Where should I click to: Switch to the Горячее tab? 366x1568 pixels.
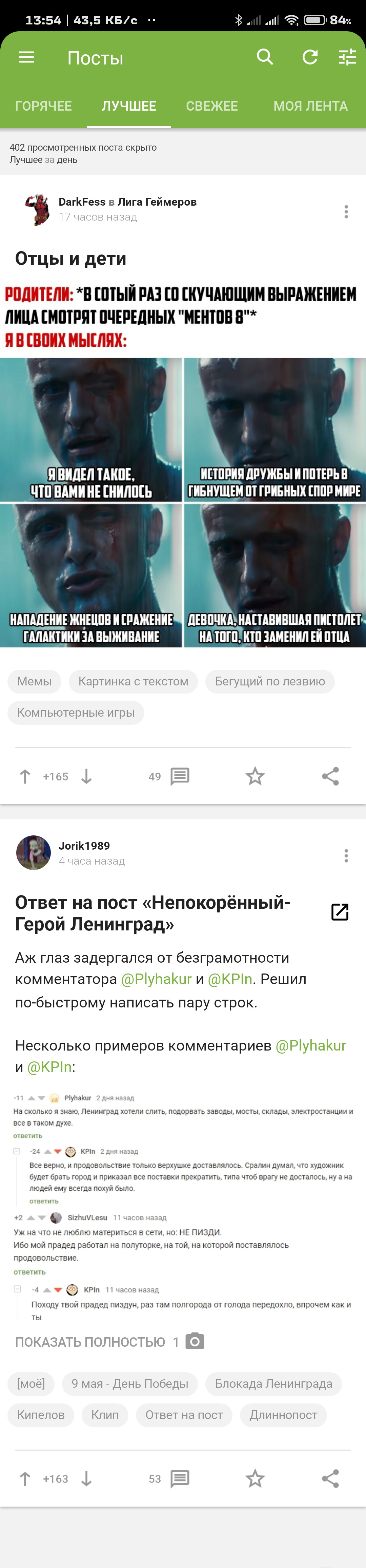43,106
